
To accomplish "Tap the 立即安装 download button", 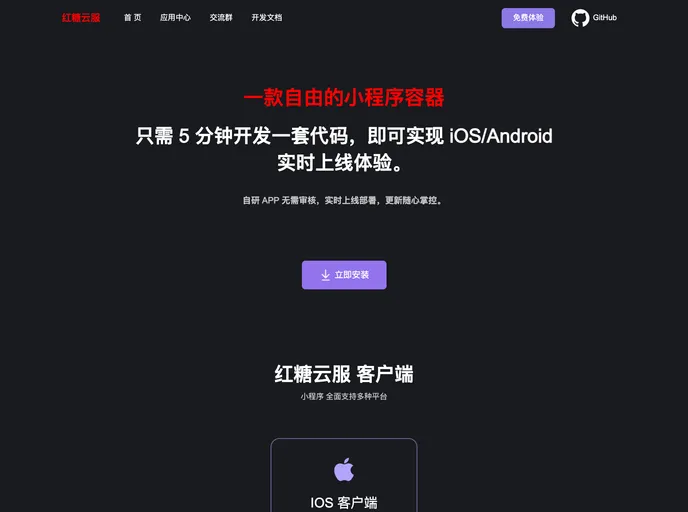I will click(x=344, y=275).
